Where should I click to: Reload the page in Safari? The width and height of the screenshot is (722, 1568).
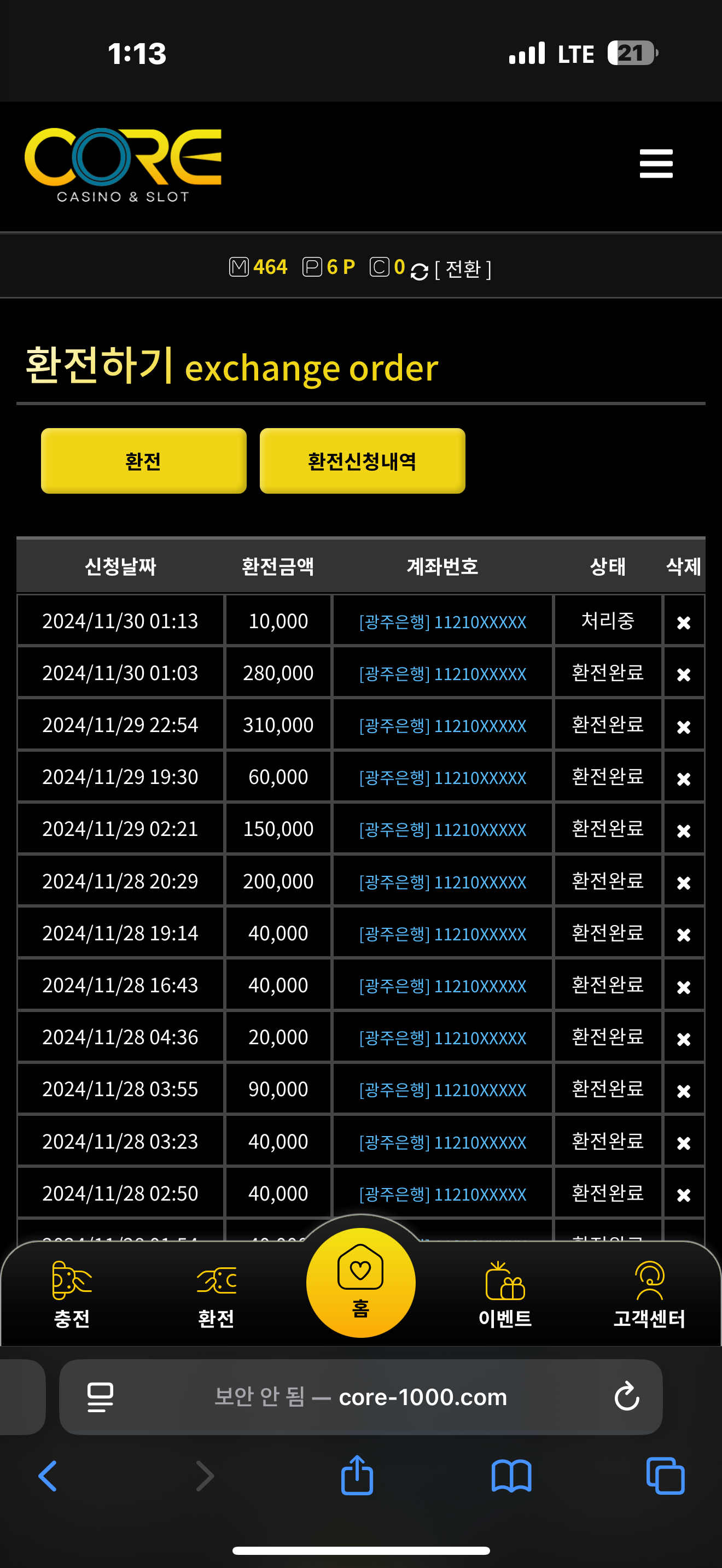pyautogui.click(x=626, y=1397)
